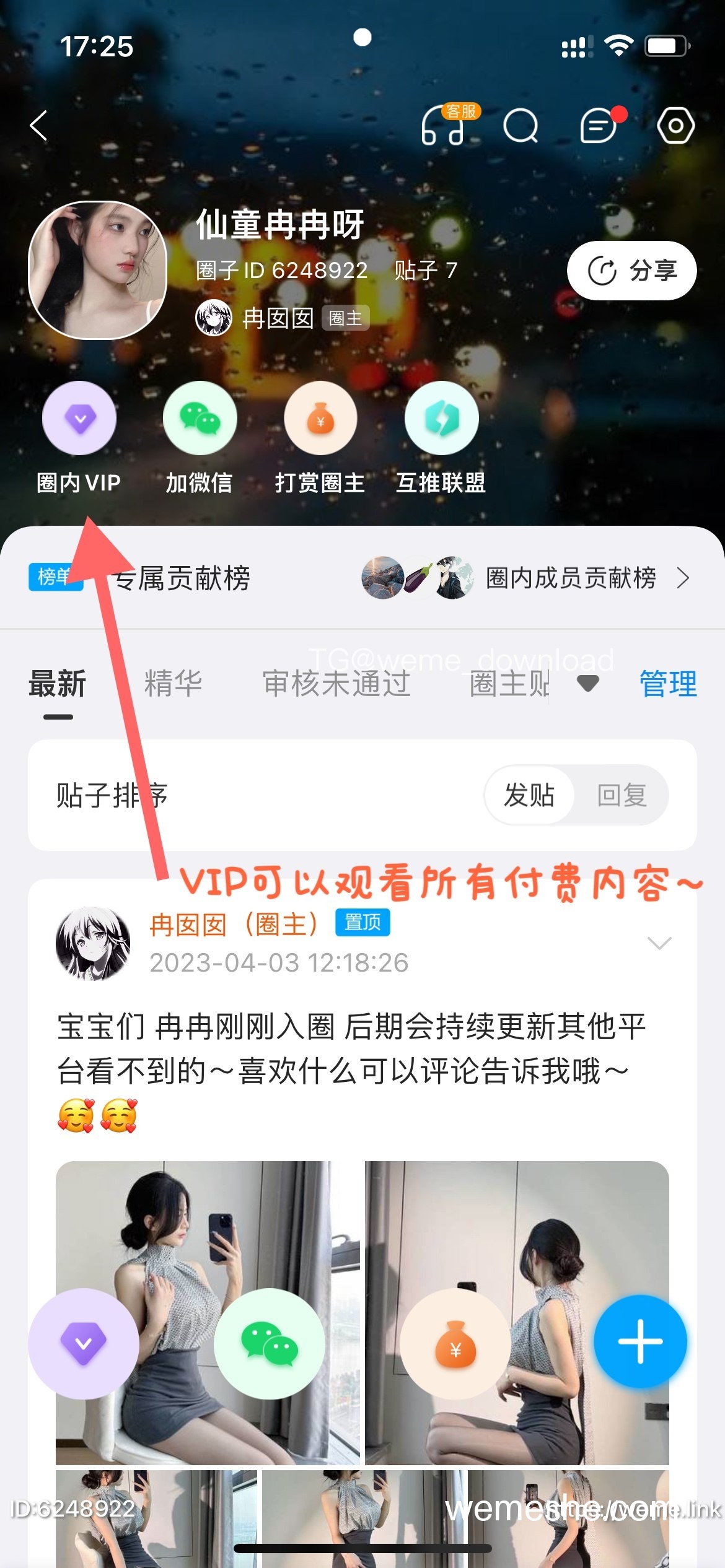The image size is (725, 1568).
Task: Expand options chevron on pinned post
Action: [659, 943]
